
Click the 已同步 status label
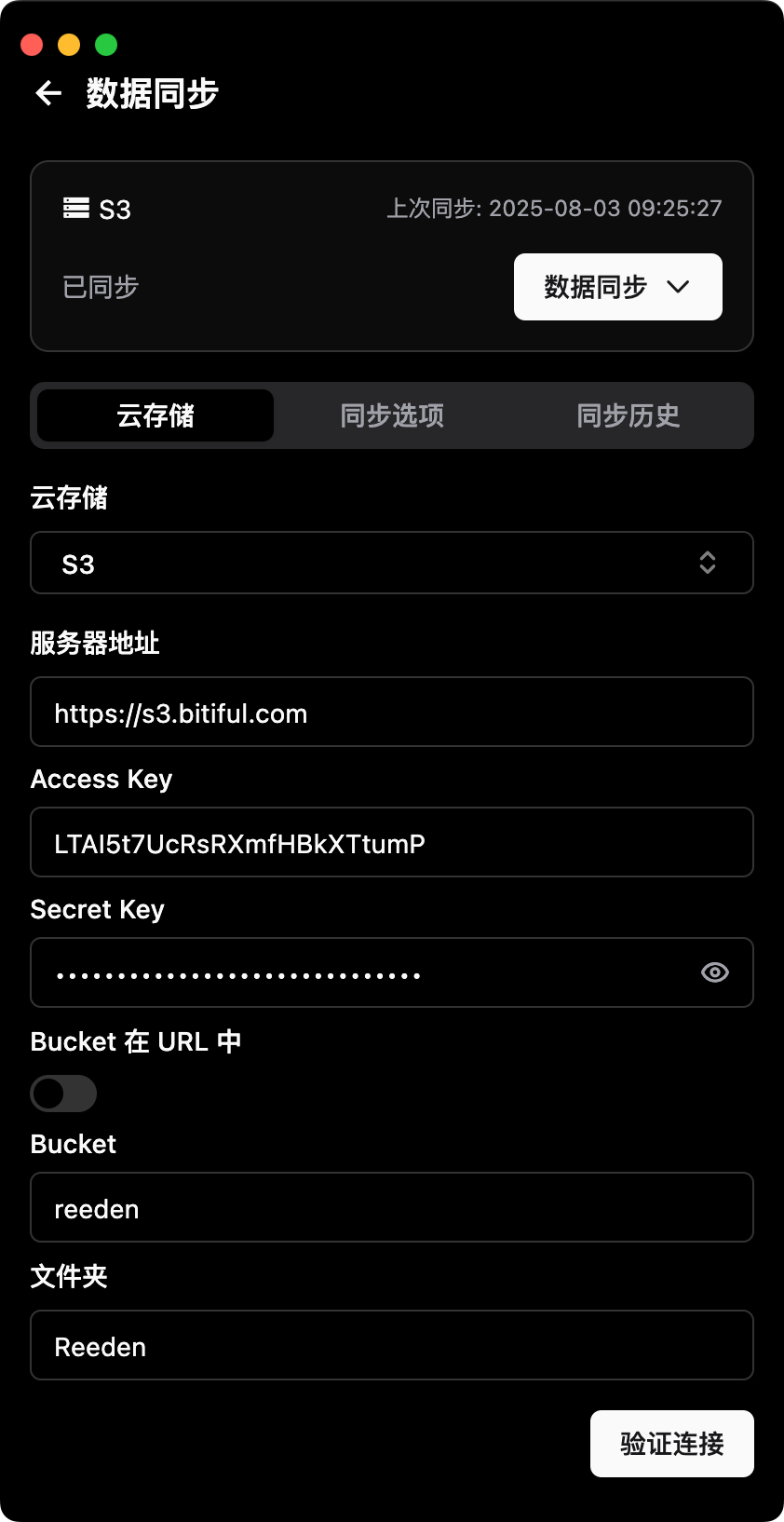tap(100, 287)
